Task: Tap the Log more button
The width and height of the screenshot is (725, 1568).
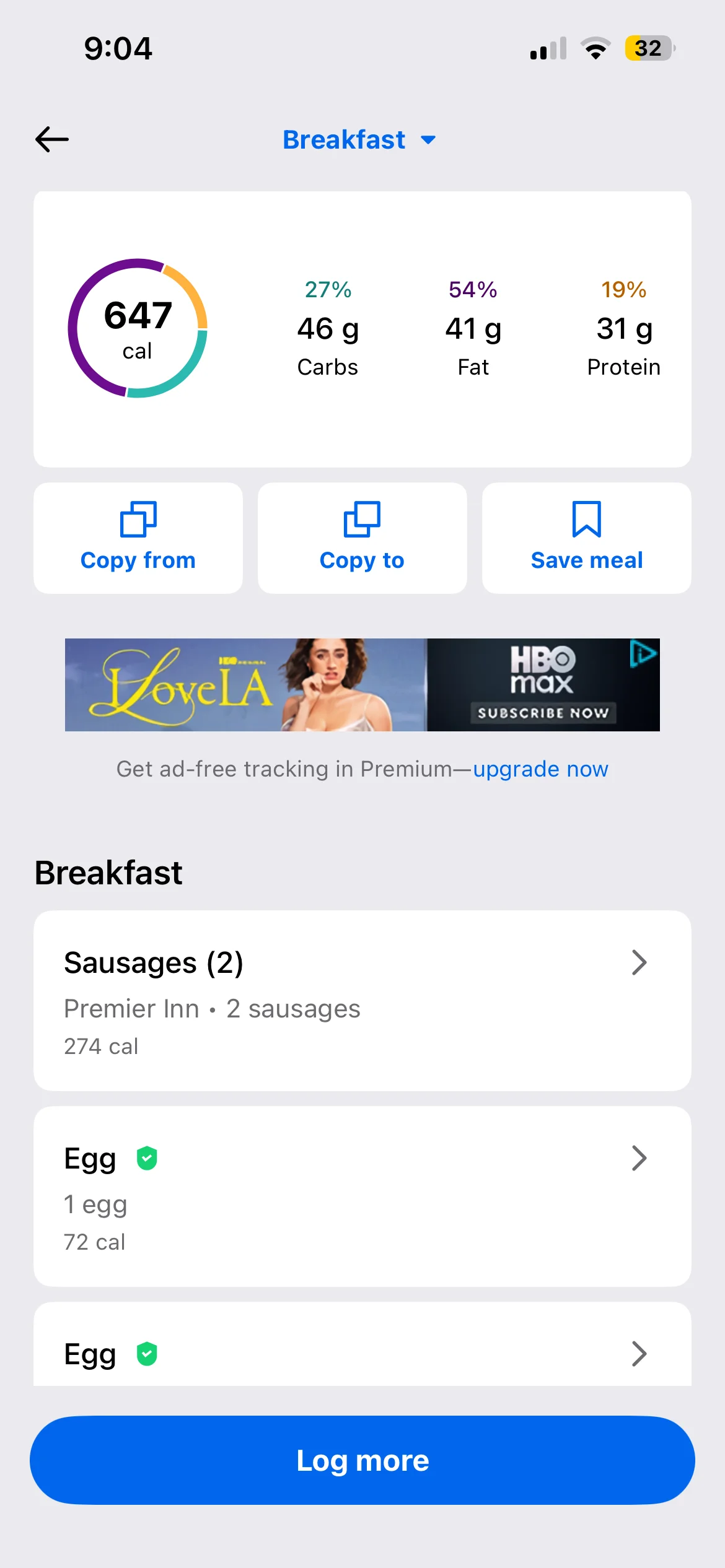Action: (x=362, y=1460)
